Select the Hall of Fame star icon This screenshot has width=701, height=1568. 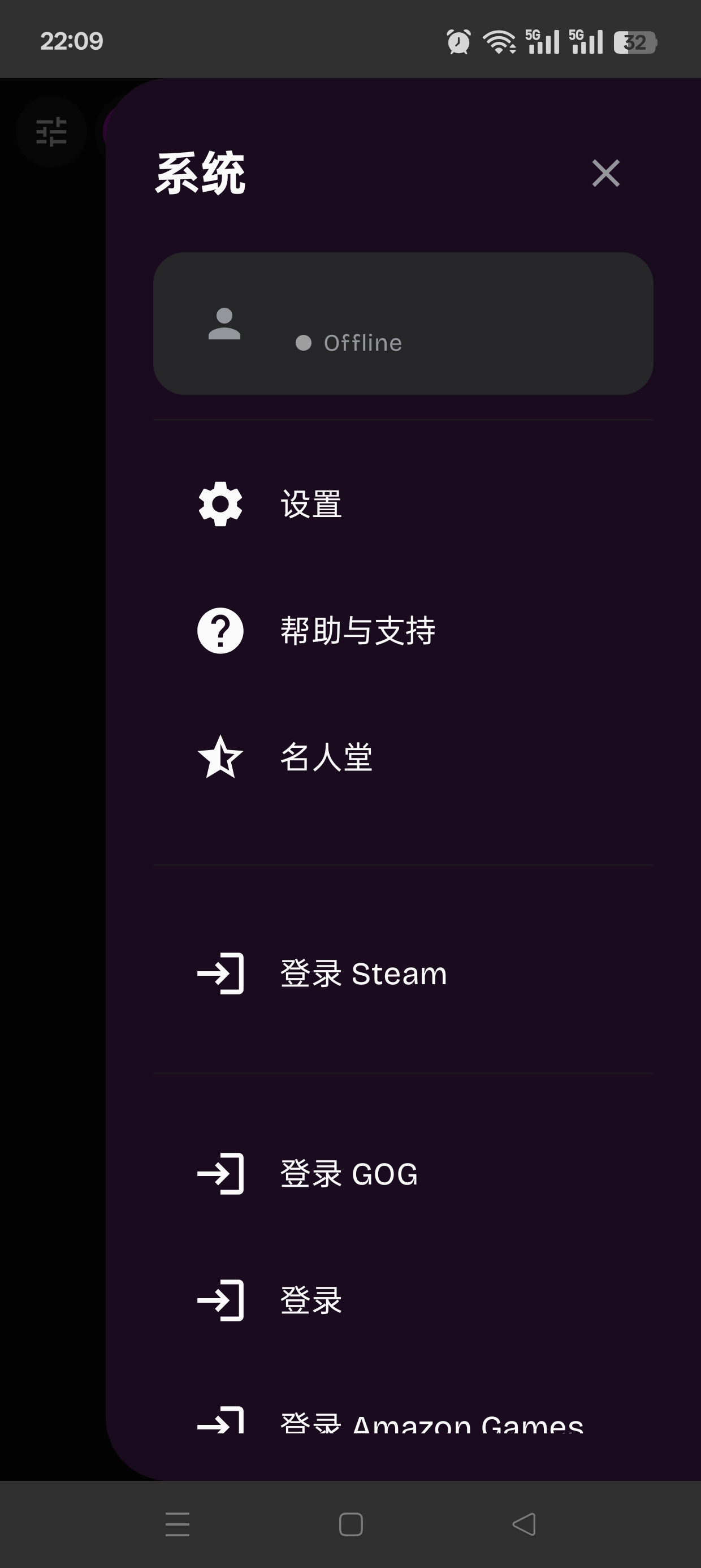[x=220, y=759]
